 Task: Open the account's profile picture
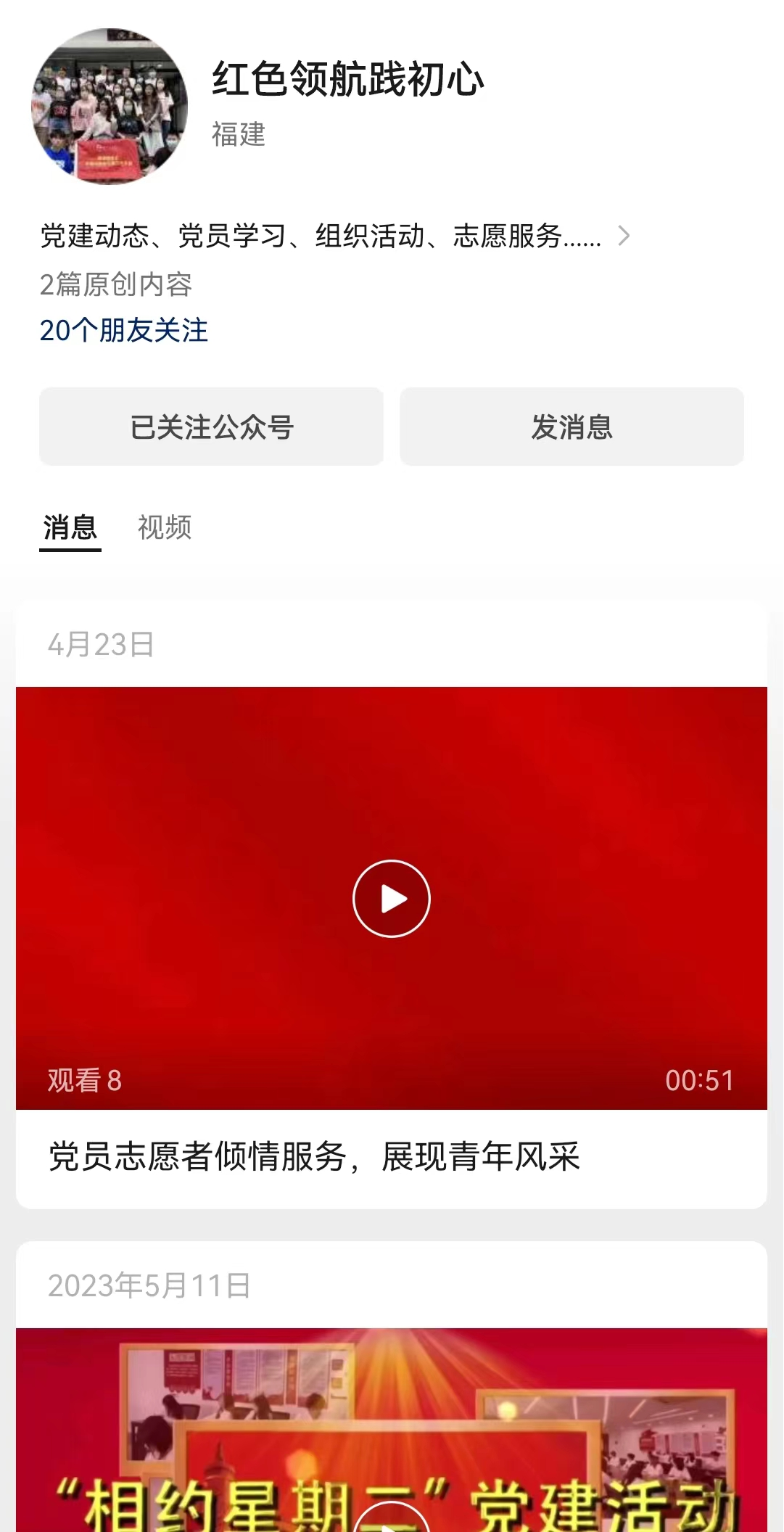click(110, 106)
